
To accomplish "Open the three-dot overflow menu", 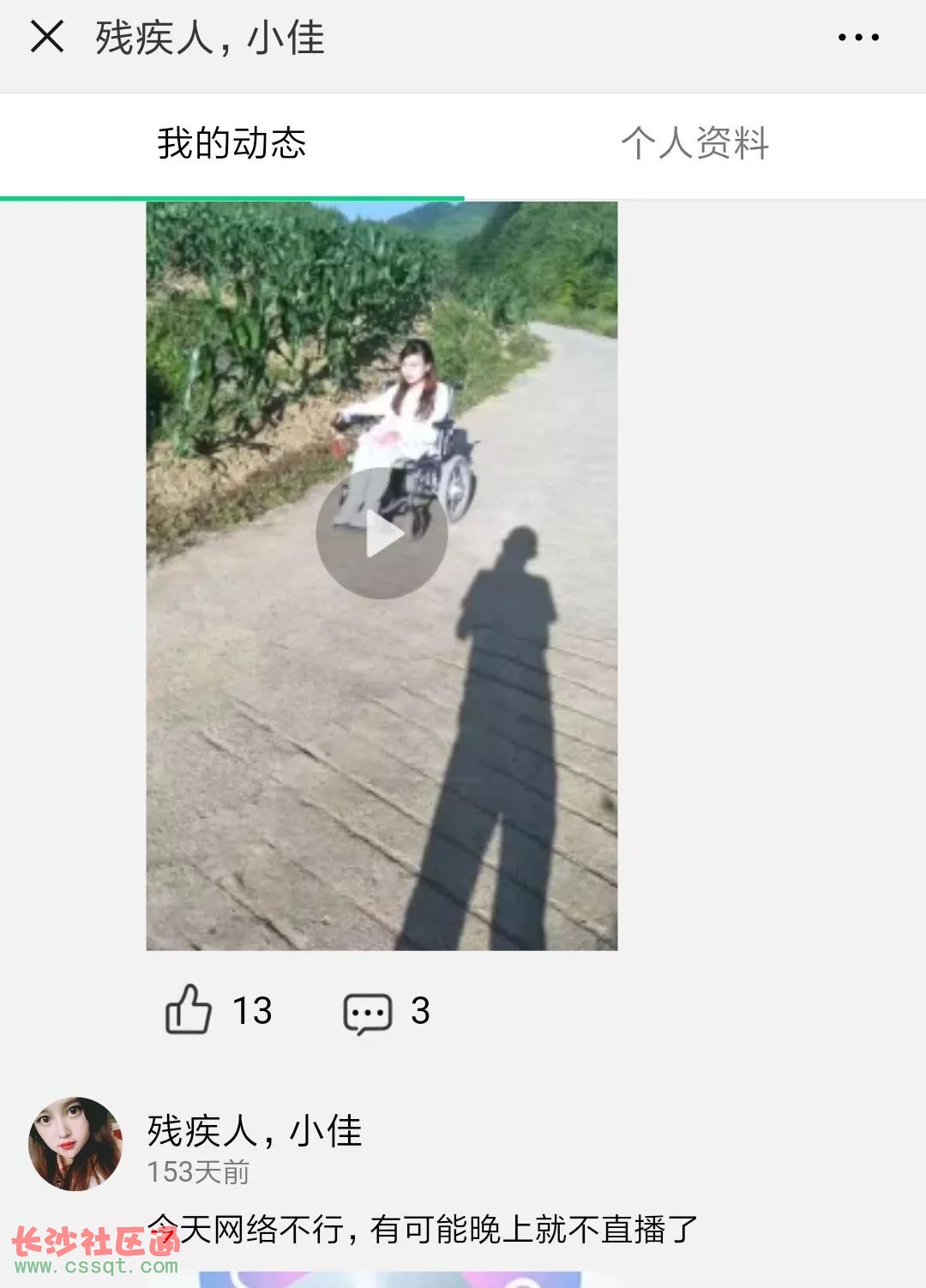I will pos(857,38).
